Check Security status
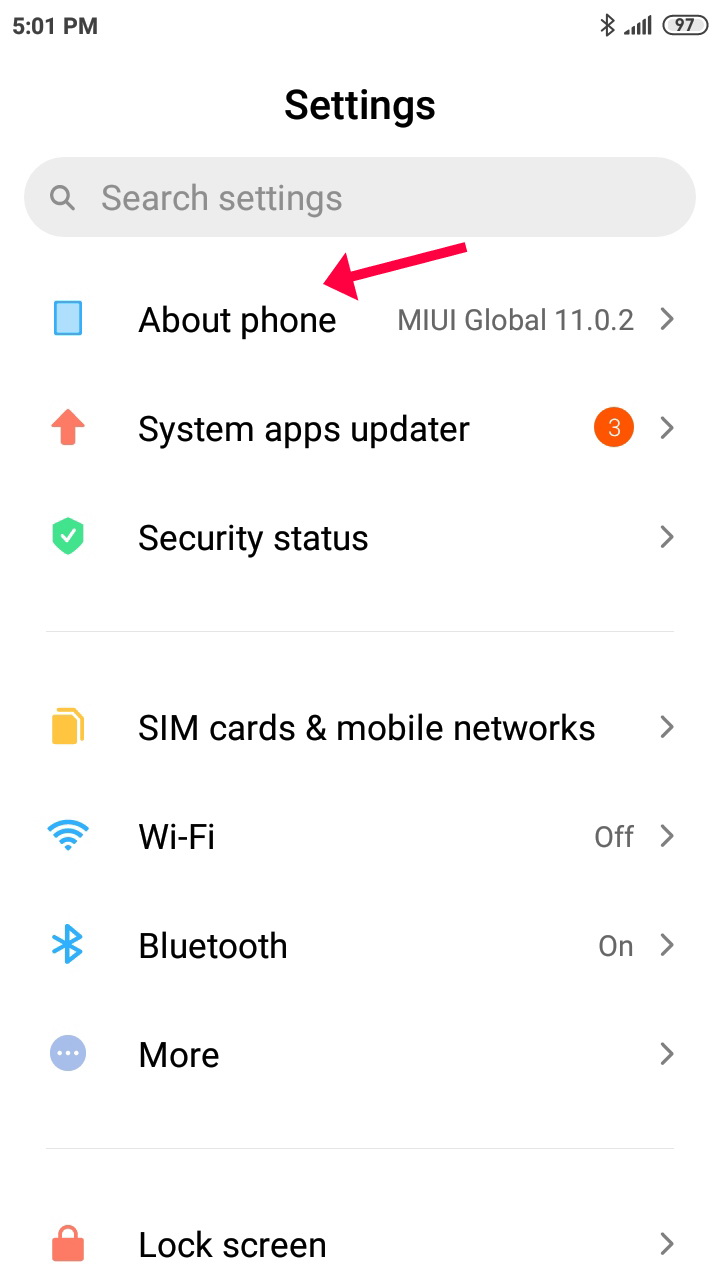The height and width of the screenshot is (1280, 720). [x=360, y=538]
